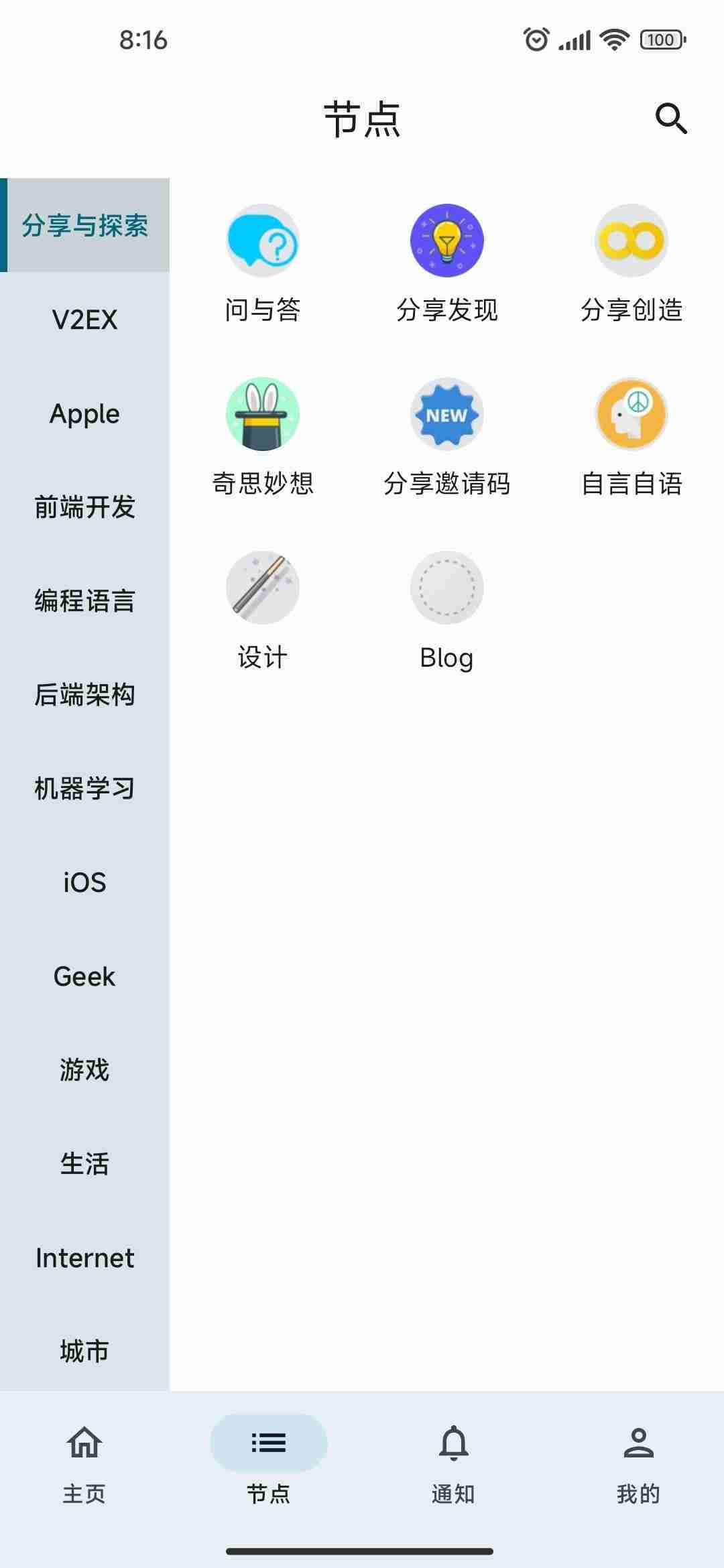Select the 分享发现 lightbulb icon

click(x=447, y=241)
